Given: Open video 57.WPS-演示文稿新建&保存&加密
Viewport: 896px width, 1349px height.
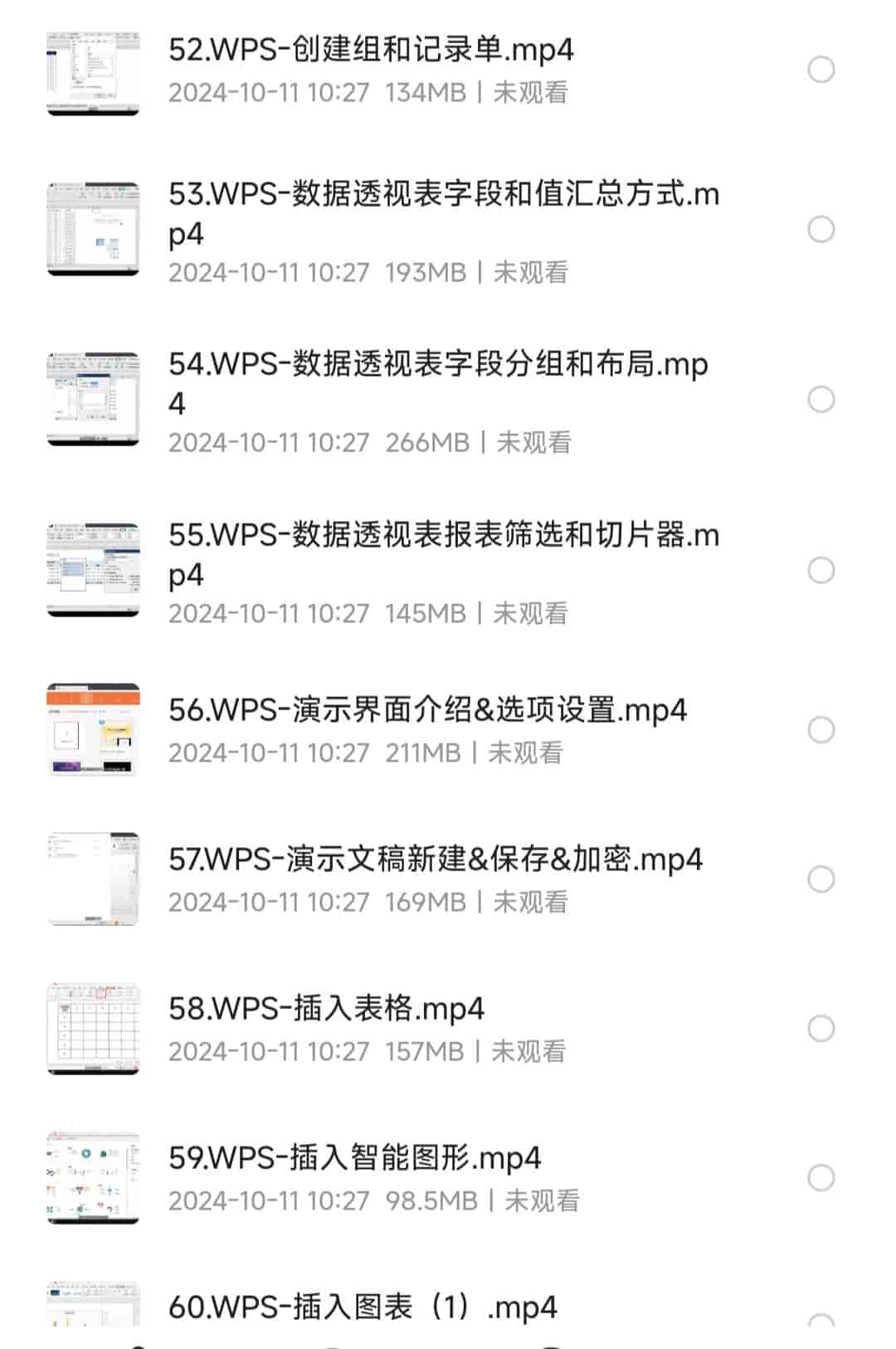Looking at the screenshot, I should [435, 860].
